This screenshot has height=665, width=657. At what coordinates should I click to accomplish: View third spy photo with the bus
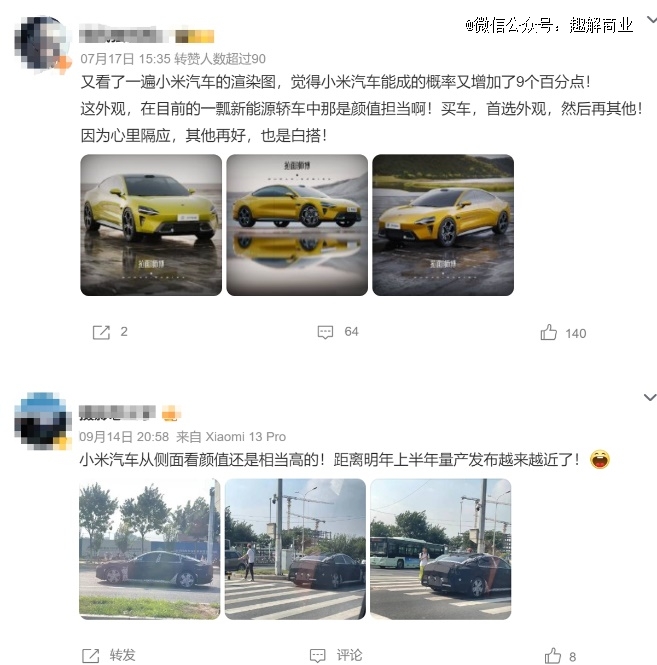click(440, 548)
